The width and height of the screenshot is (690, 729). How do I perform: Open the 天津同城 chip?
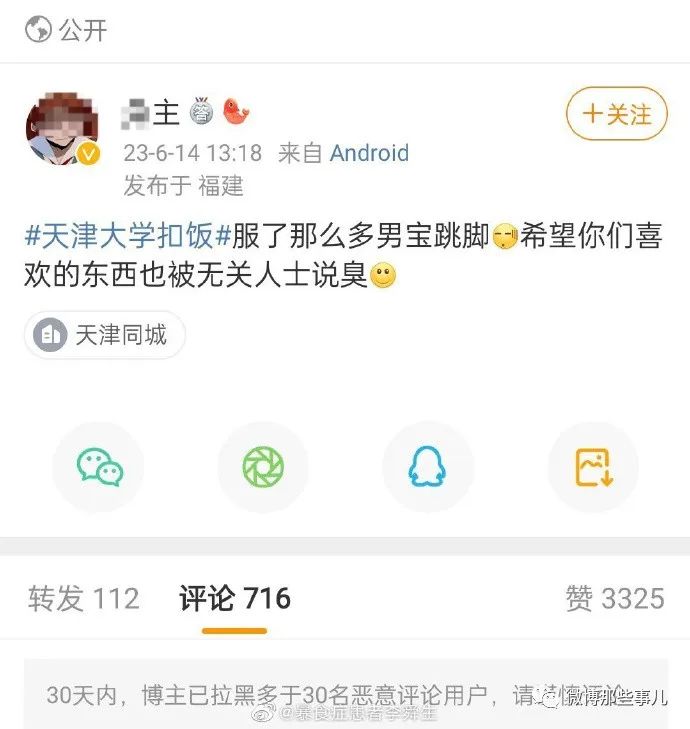click(105, 335)
